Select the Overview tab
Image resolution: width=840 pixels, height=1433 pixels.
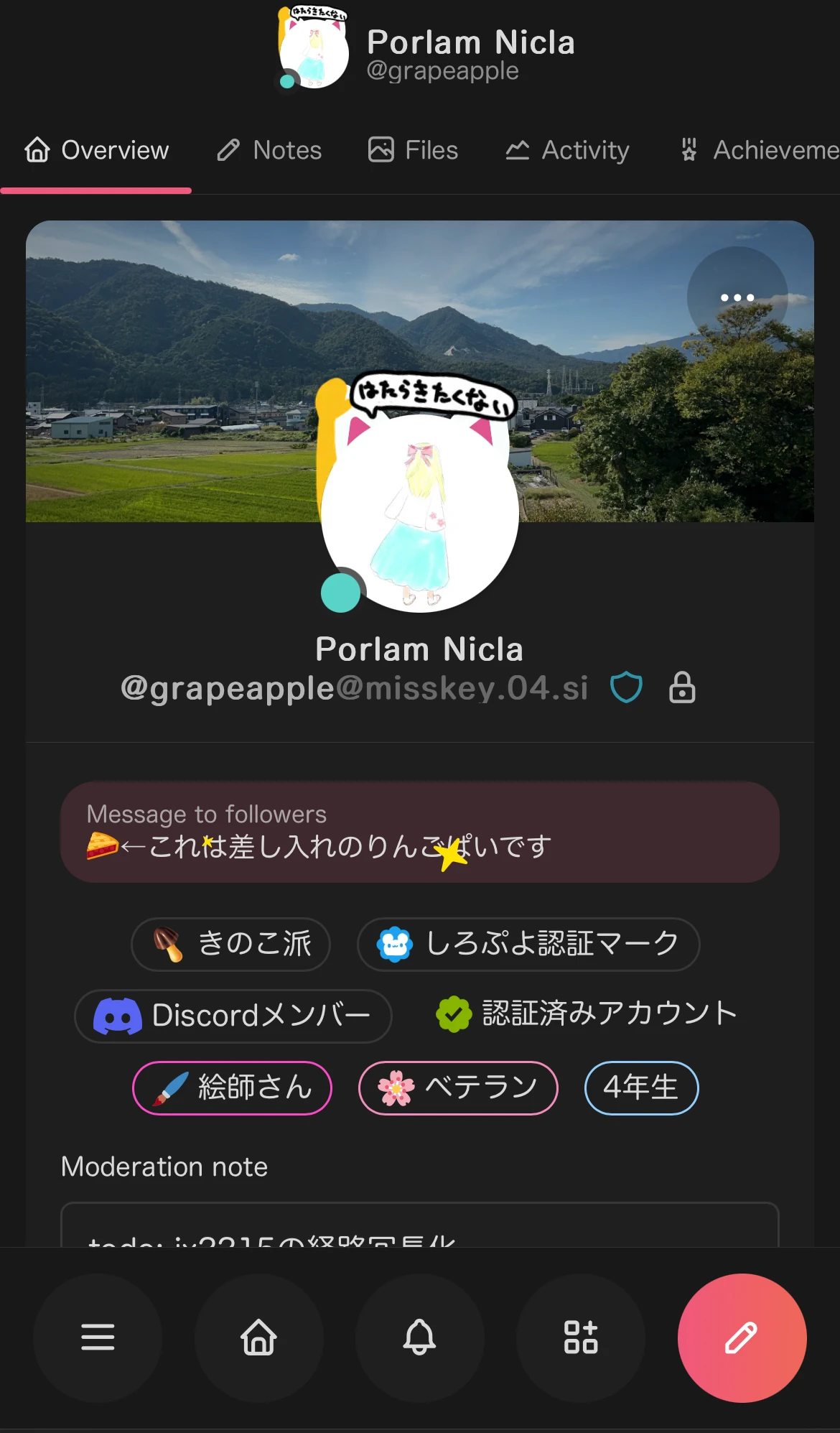point(97,150)
